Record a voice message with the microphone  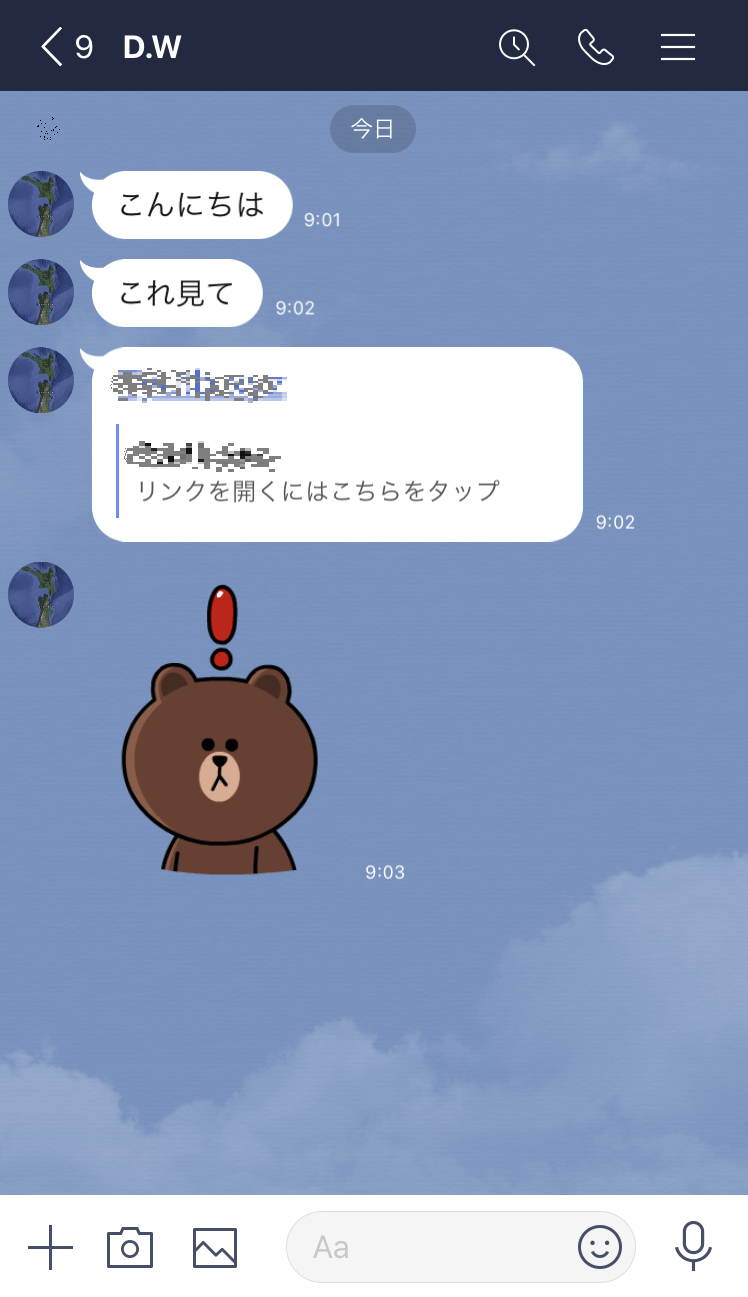(x=693, y=1246)
